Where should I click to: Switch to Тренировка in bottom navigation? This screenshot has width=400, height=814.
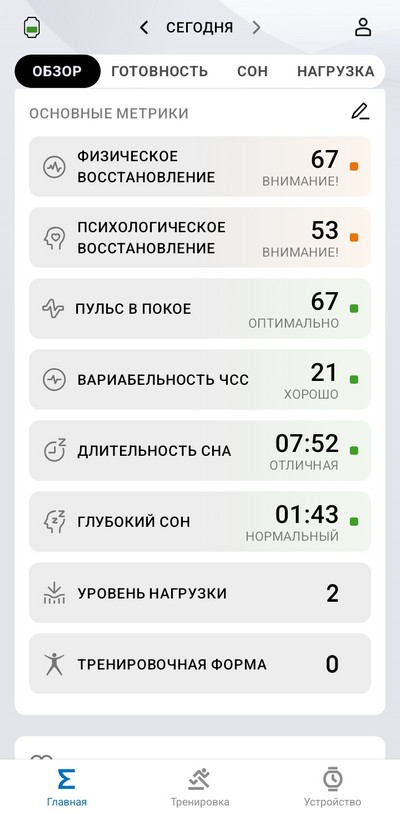tap(200, 787)
